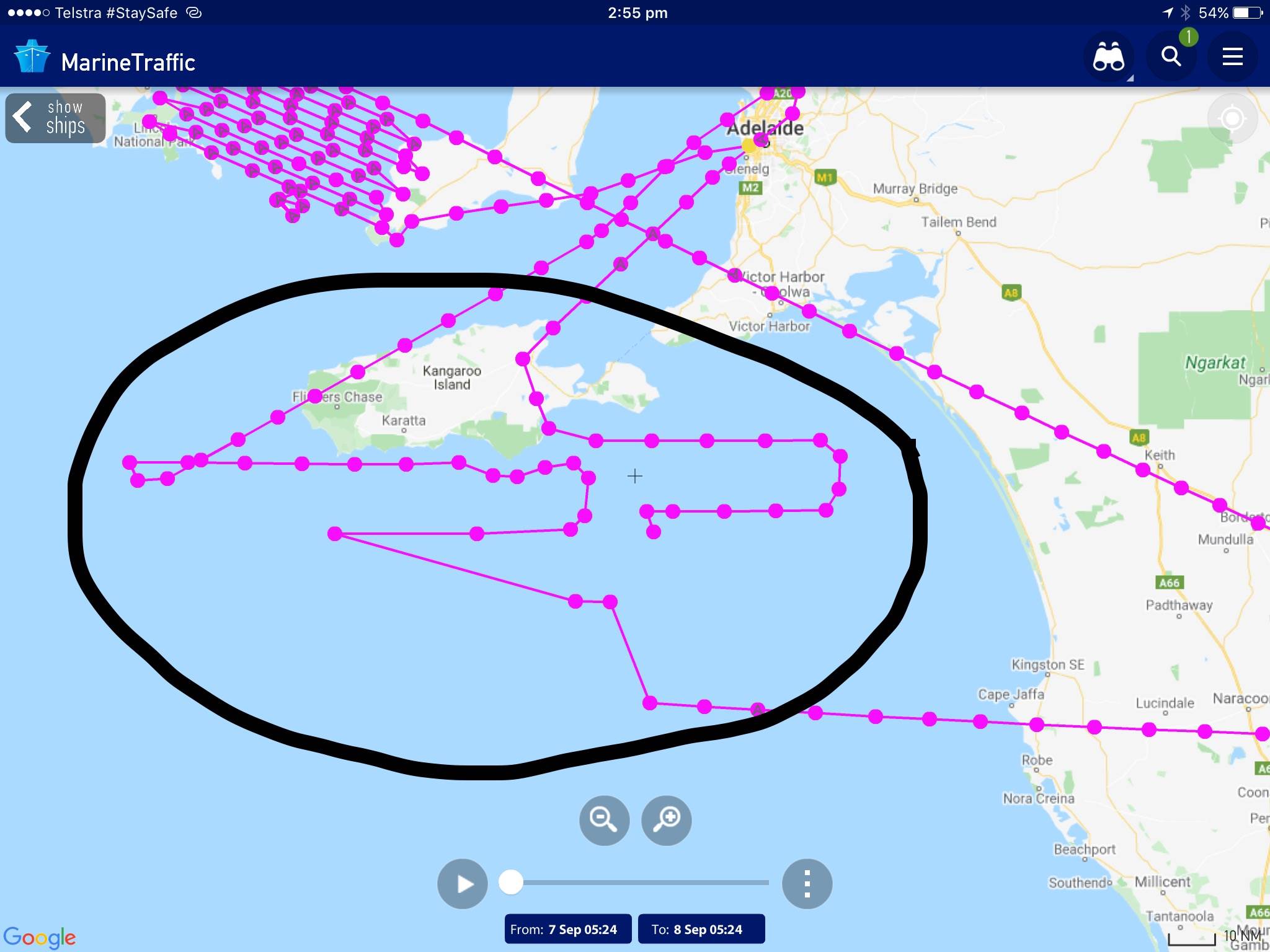
Task: Open playback more options
Action: click(x=807, y=883)
